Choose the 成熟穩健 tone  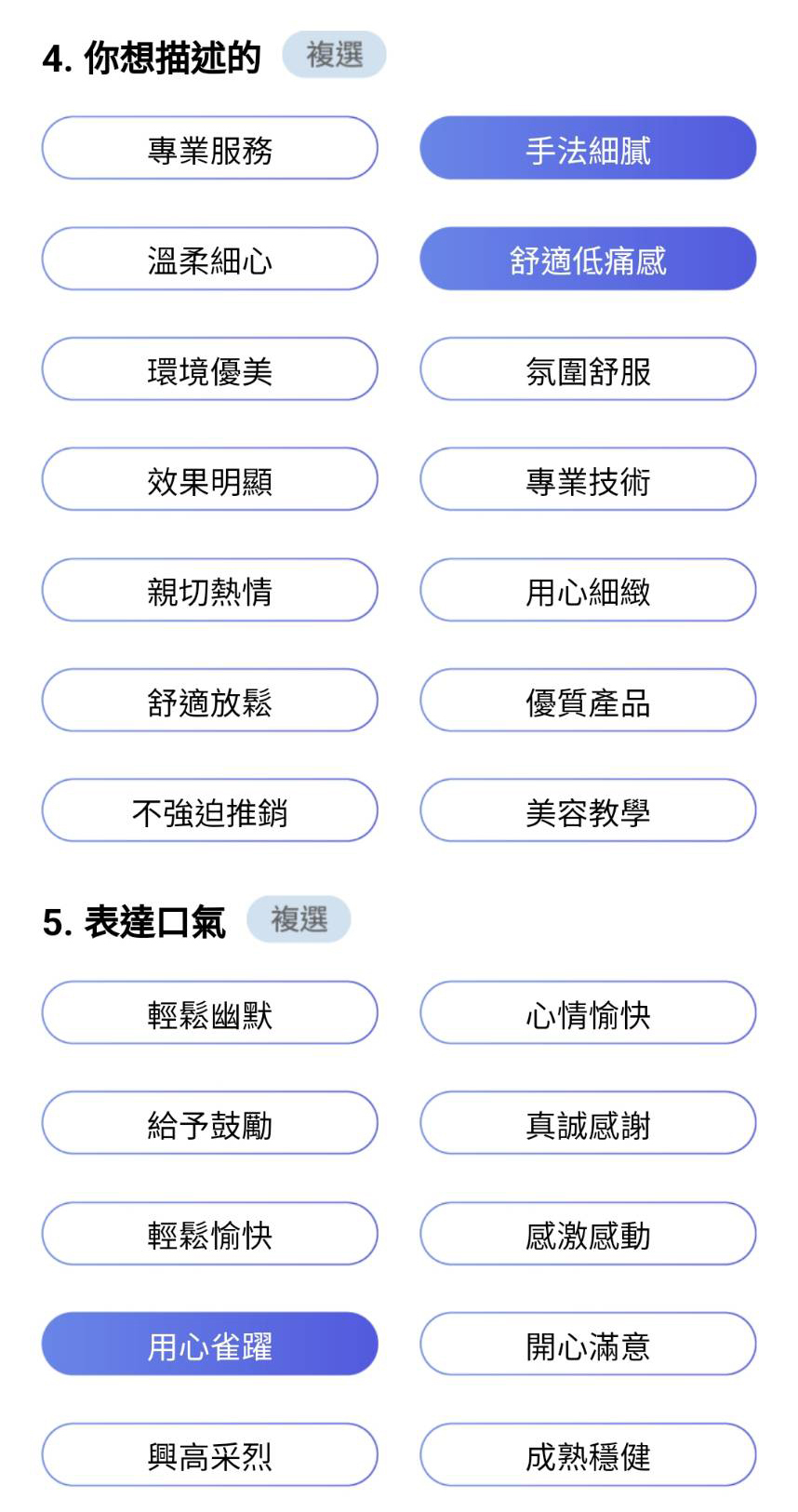[x=588, y=1454]
